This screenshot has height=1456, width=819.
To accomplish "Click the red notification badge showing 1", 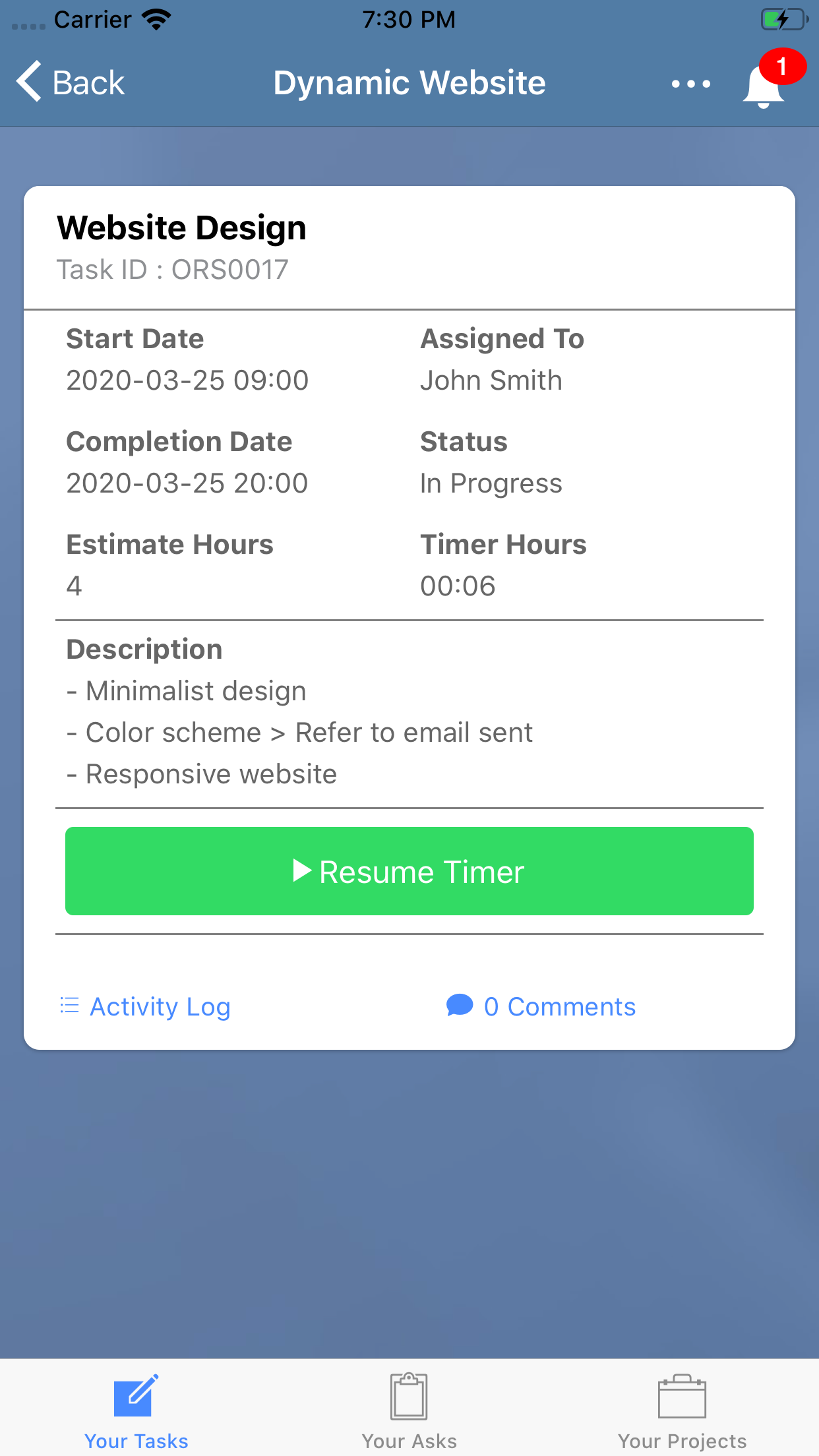I will pyautogui.click(x=782, y=65).
